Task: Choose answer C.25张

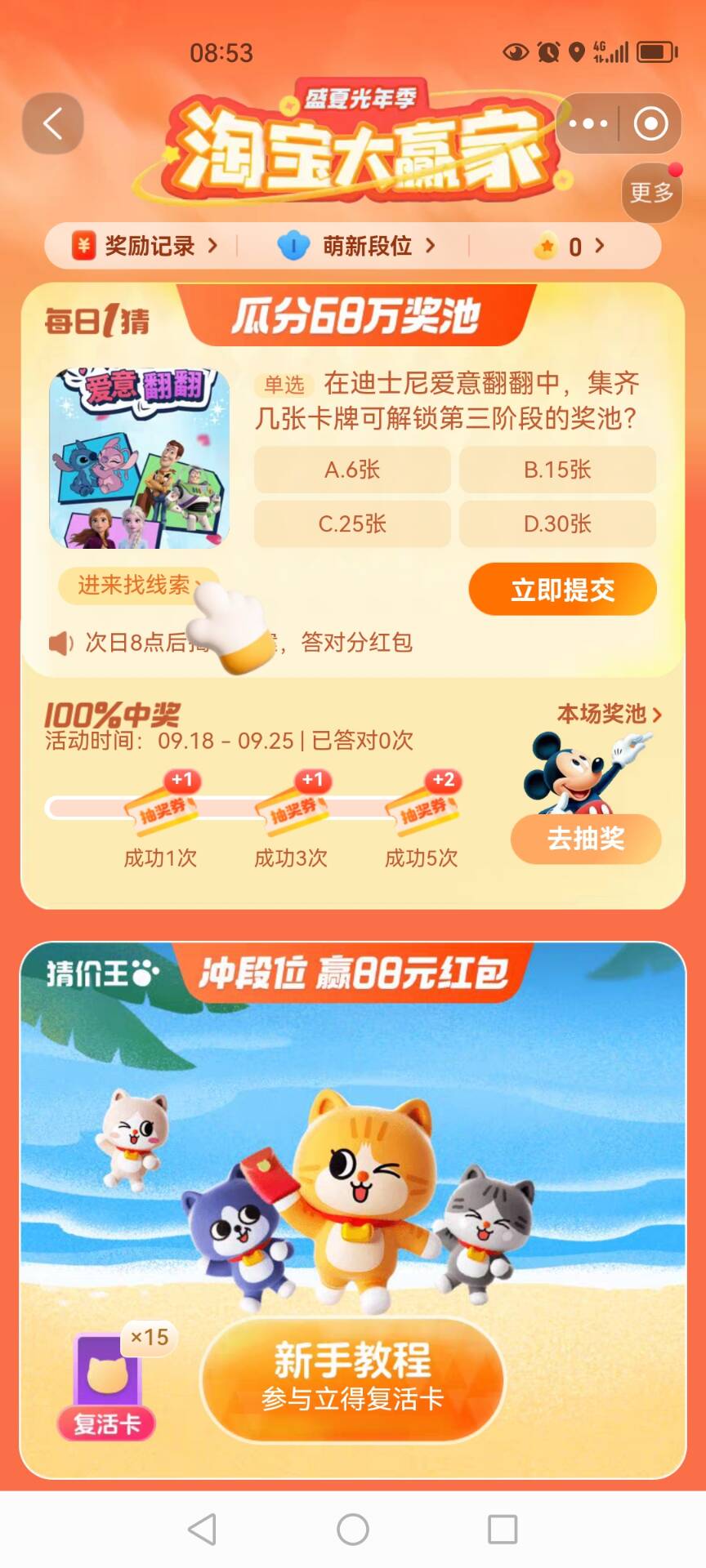Action: tap(352, 523)
